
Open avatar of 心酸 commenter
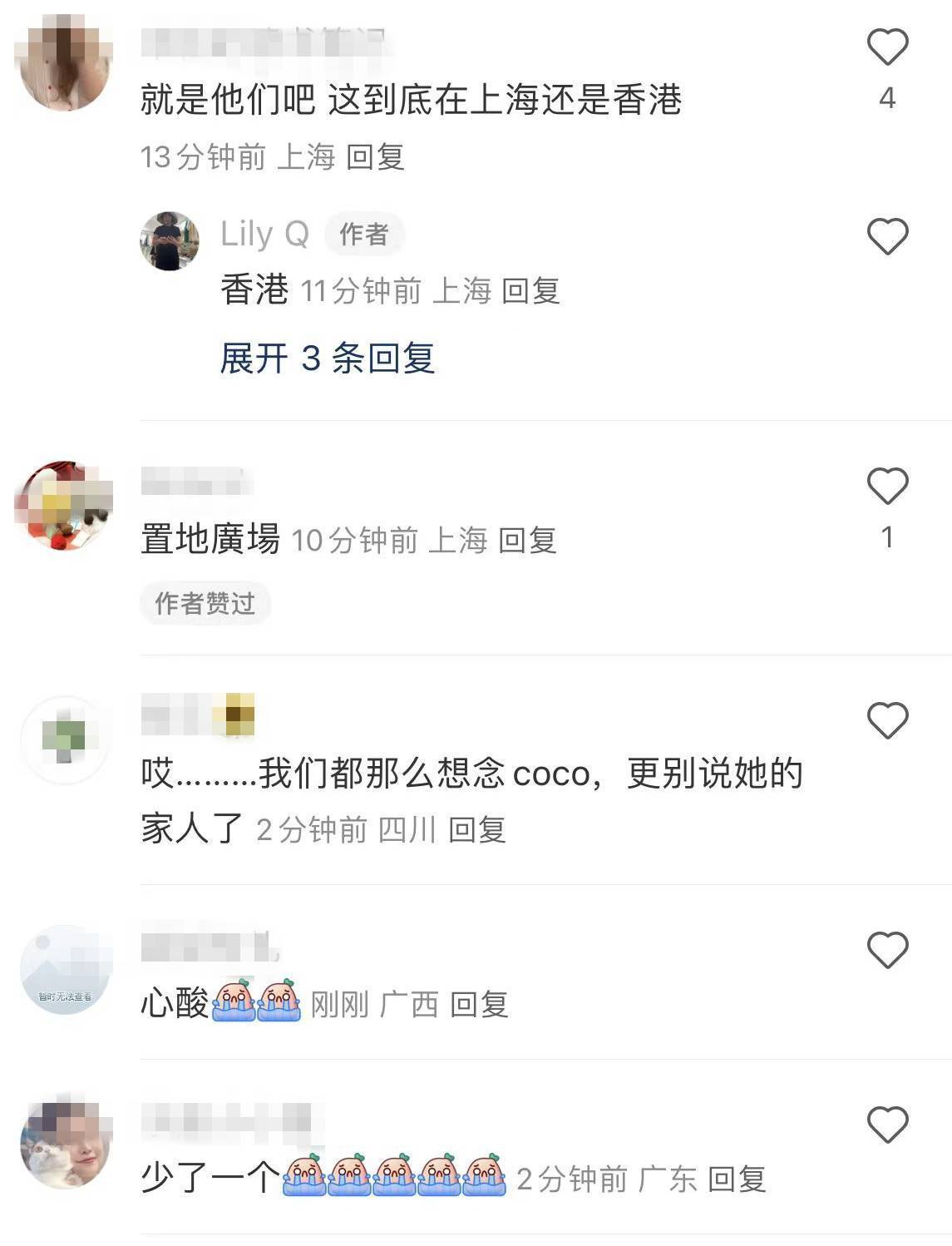point(65,970)
